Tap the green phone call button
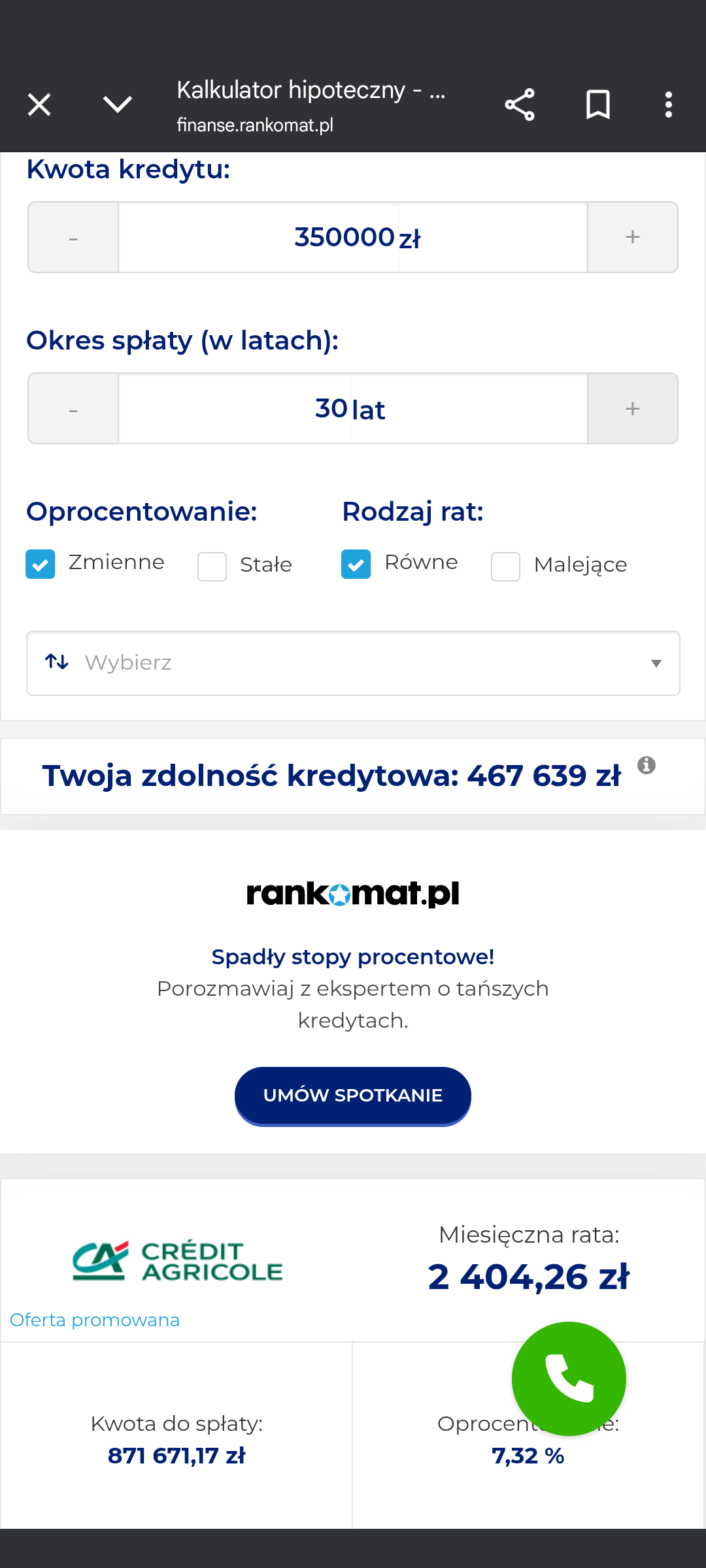Viewport: 706px width, 1568px height. (569, 1379)
